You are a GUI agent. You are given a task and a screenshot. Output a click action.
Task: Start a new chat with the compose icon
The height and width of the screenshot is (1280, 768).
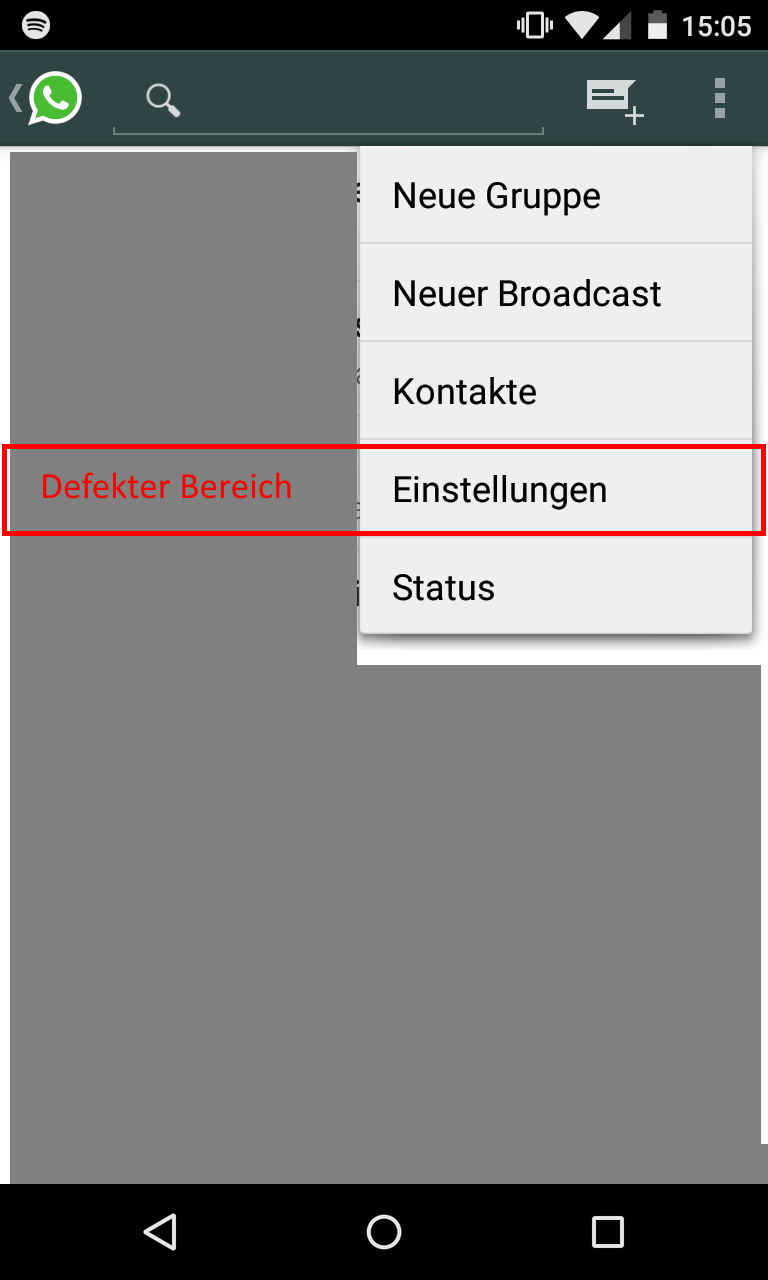click(614, 100)
